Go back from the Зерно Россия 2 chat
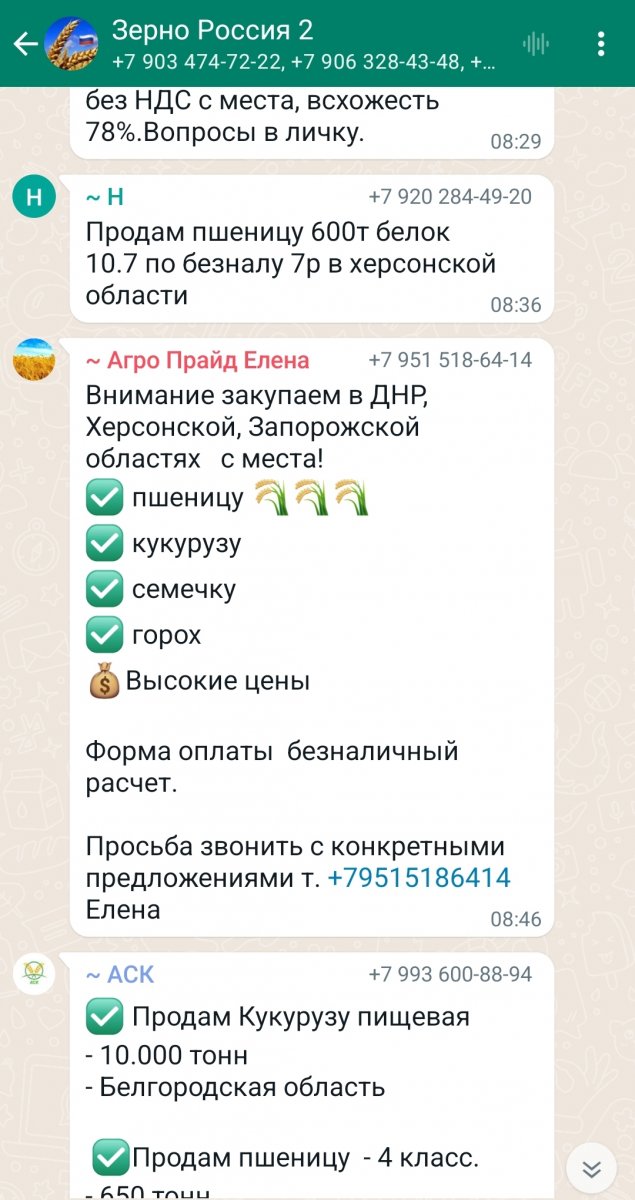 (x=25, y=43)
